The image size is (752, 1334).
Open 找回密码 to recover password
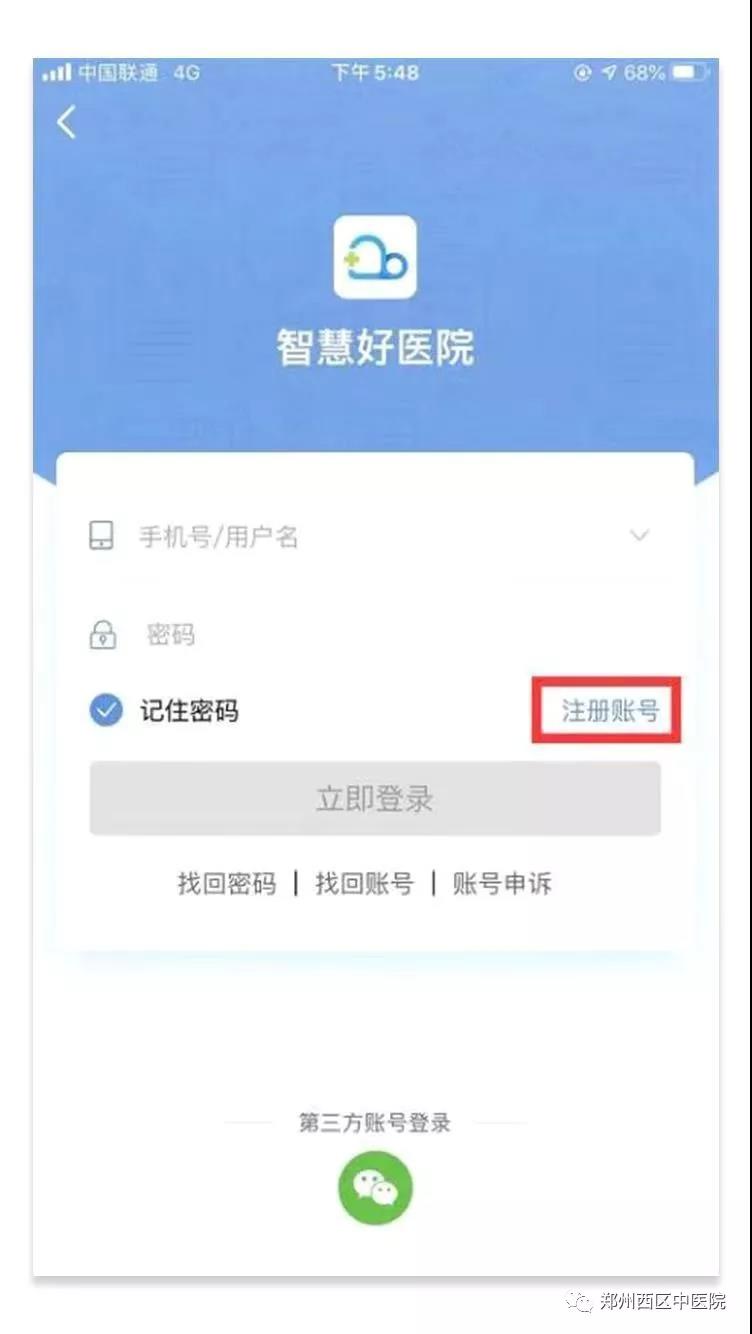click(x=227, y=884)
